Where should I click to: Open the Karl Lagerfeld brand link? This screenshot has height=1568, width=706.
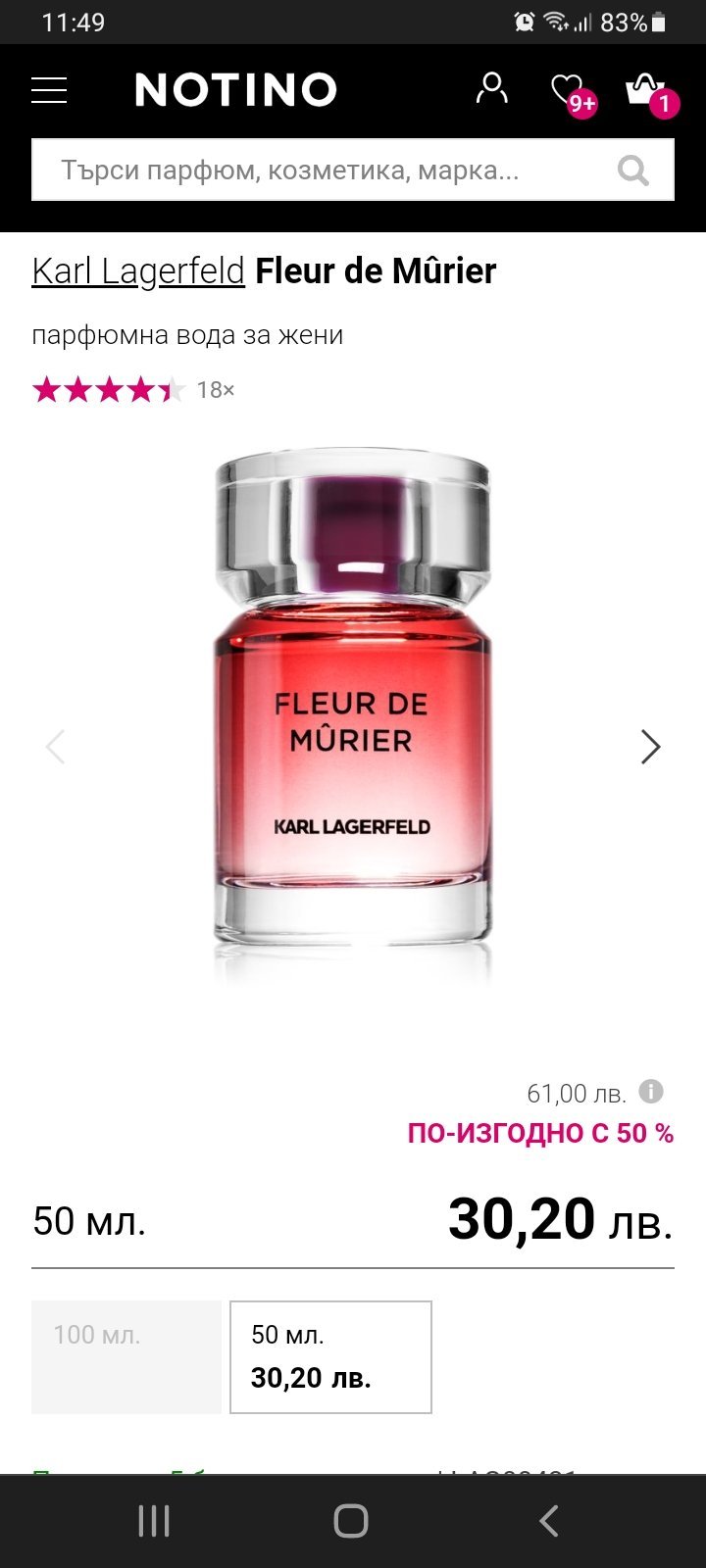pos(138,270)
